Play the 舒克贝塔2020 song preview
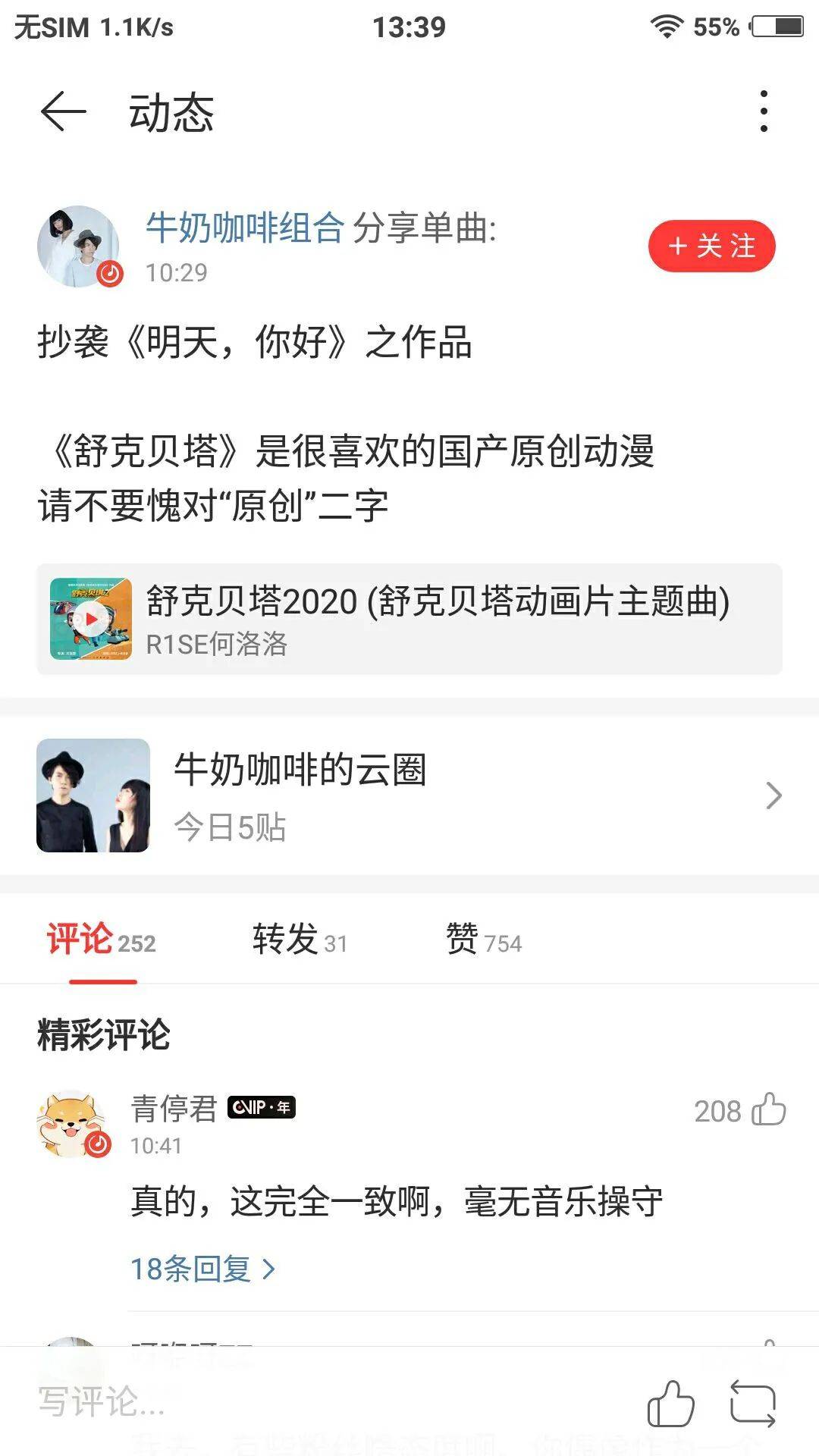 pyautogui.click(x=93, y=618)
